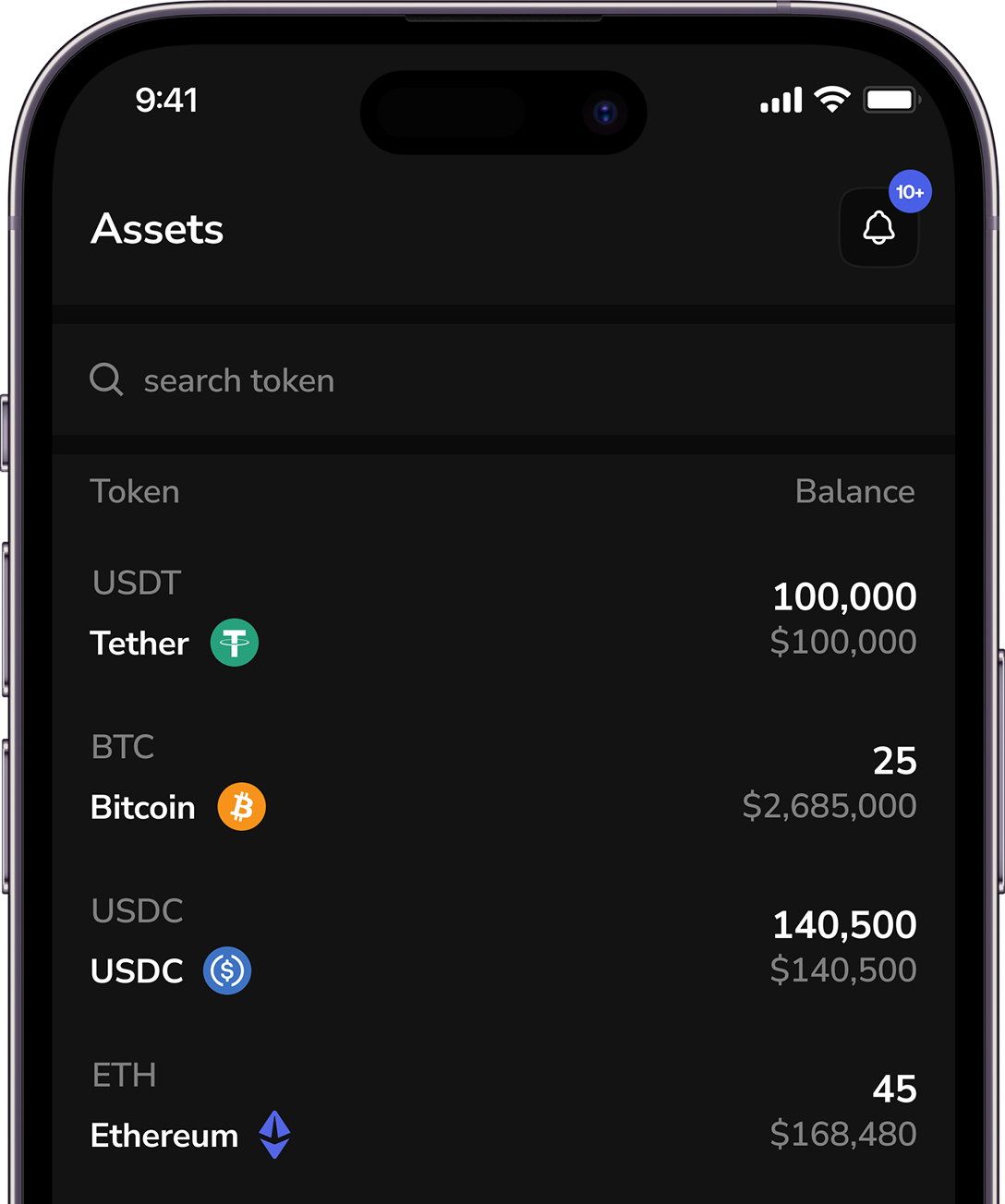Click the 9:41 clock in the status bar
Screen dimensions: 1005x1204
point(166,100)
